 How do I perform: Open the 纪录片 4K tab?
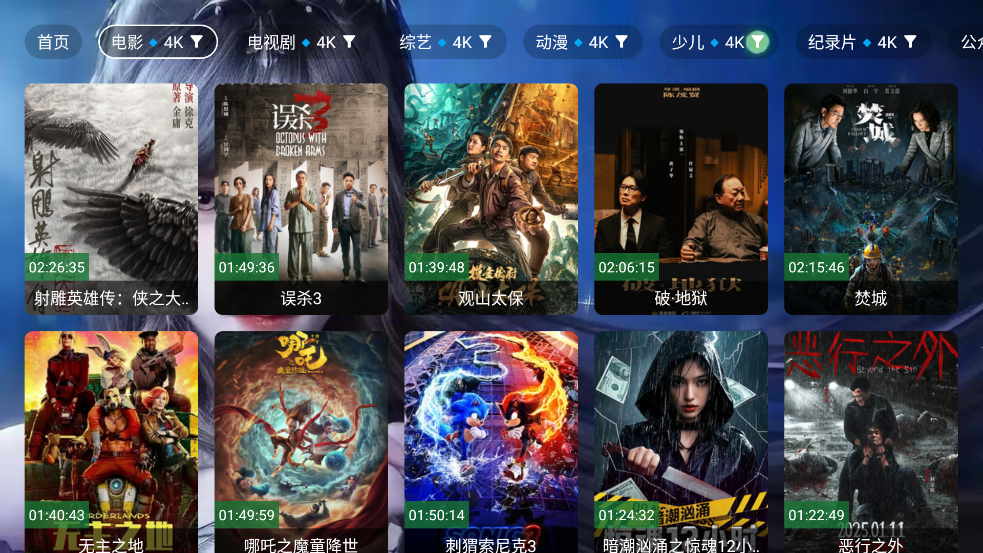(x=862, y=42)
